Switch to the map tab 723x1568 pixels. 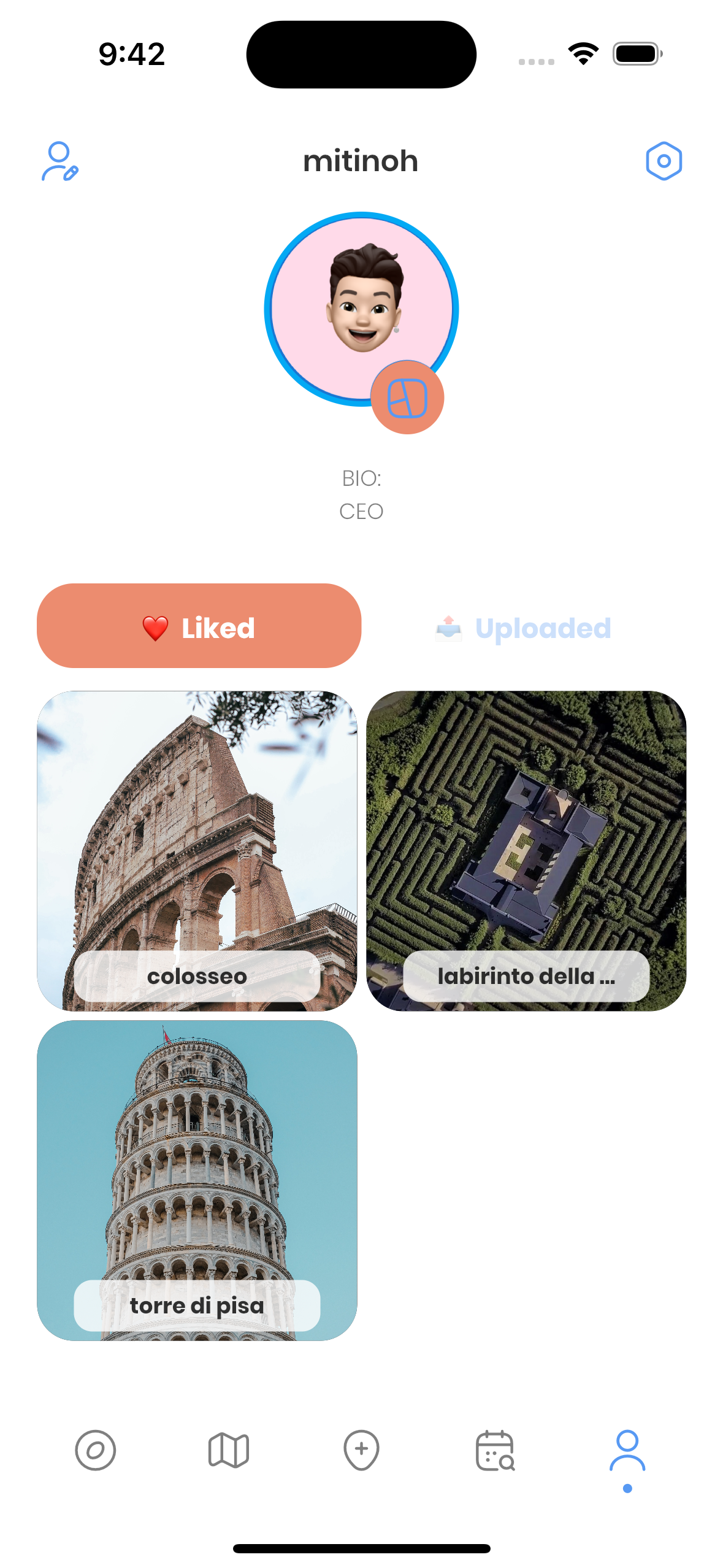(x=228, y=1451)
